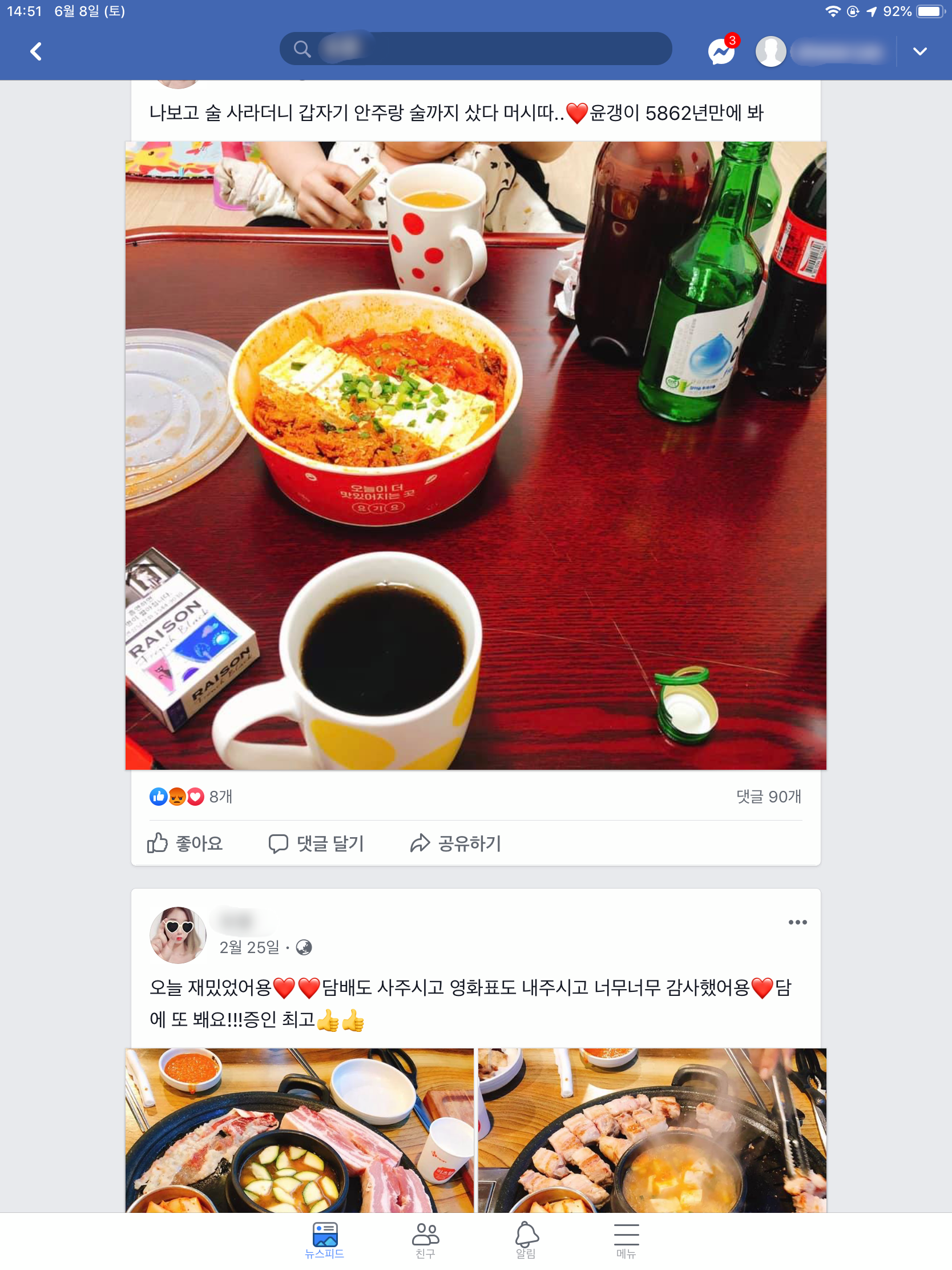Screen dimensions: 952x1270
Task: View the 8 reactions on the post
Action: pos(191,797)
